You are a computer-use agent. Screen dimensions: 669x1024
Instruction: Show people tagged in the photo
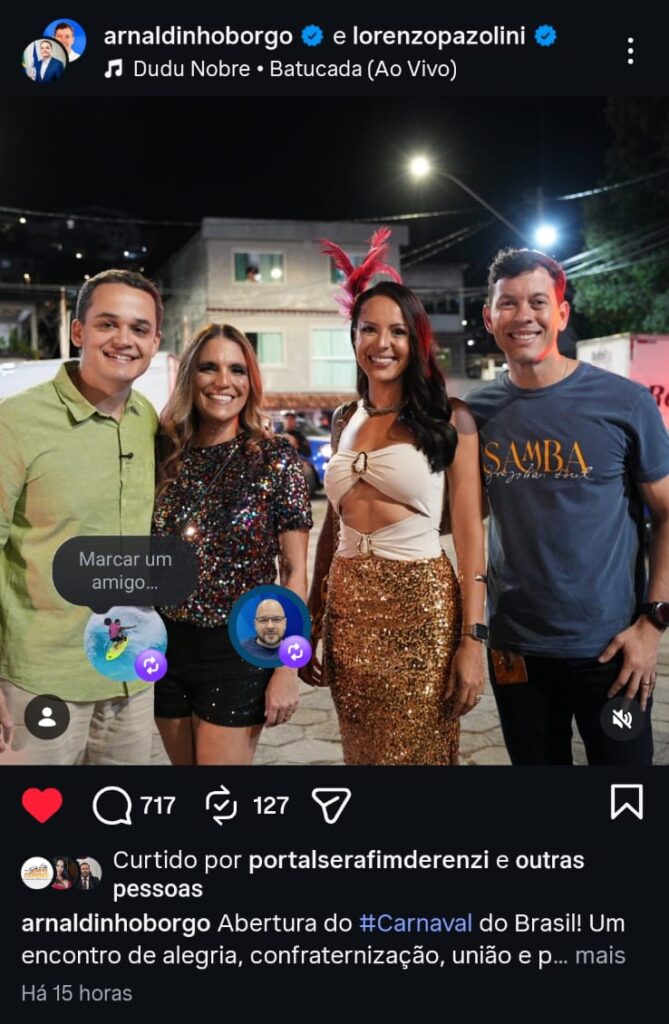pyautogui.click(x=47, y=717)
